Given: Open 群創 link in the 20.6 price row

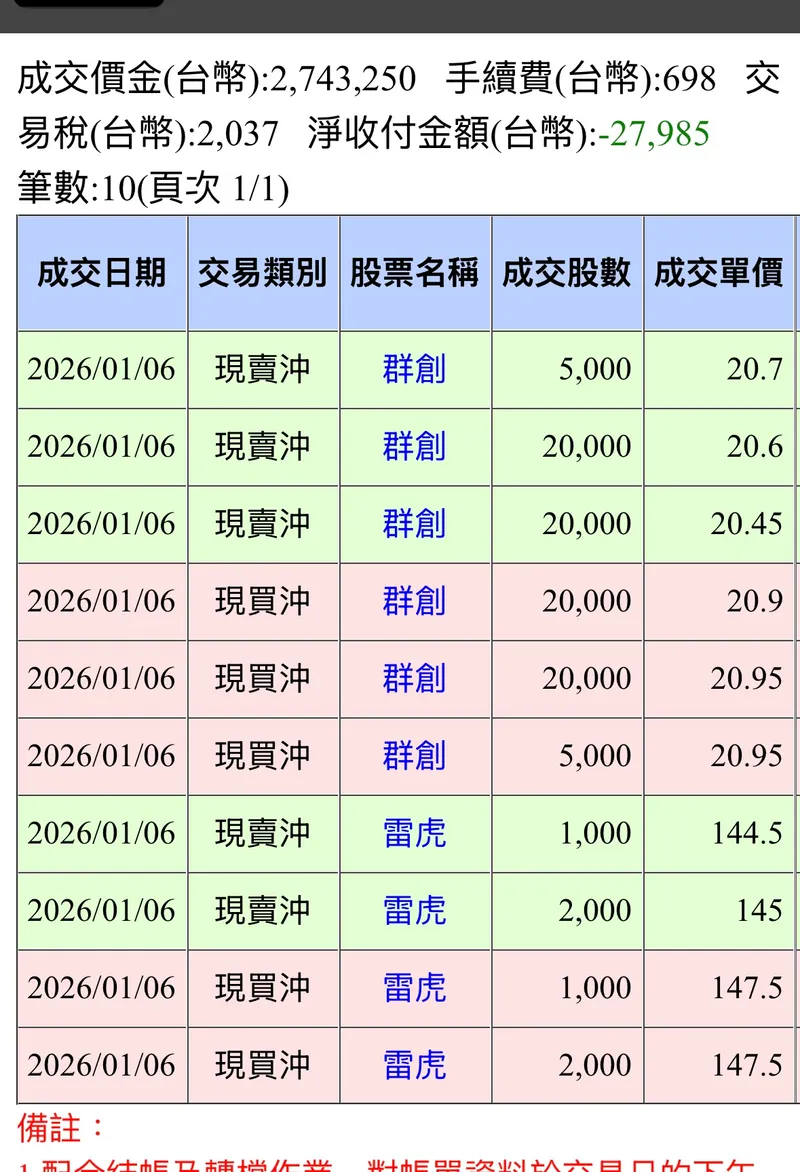Looking at the screenshot, I should coord(414,446).
